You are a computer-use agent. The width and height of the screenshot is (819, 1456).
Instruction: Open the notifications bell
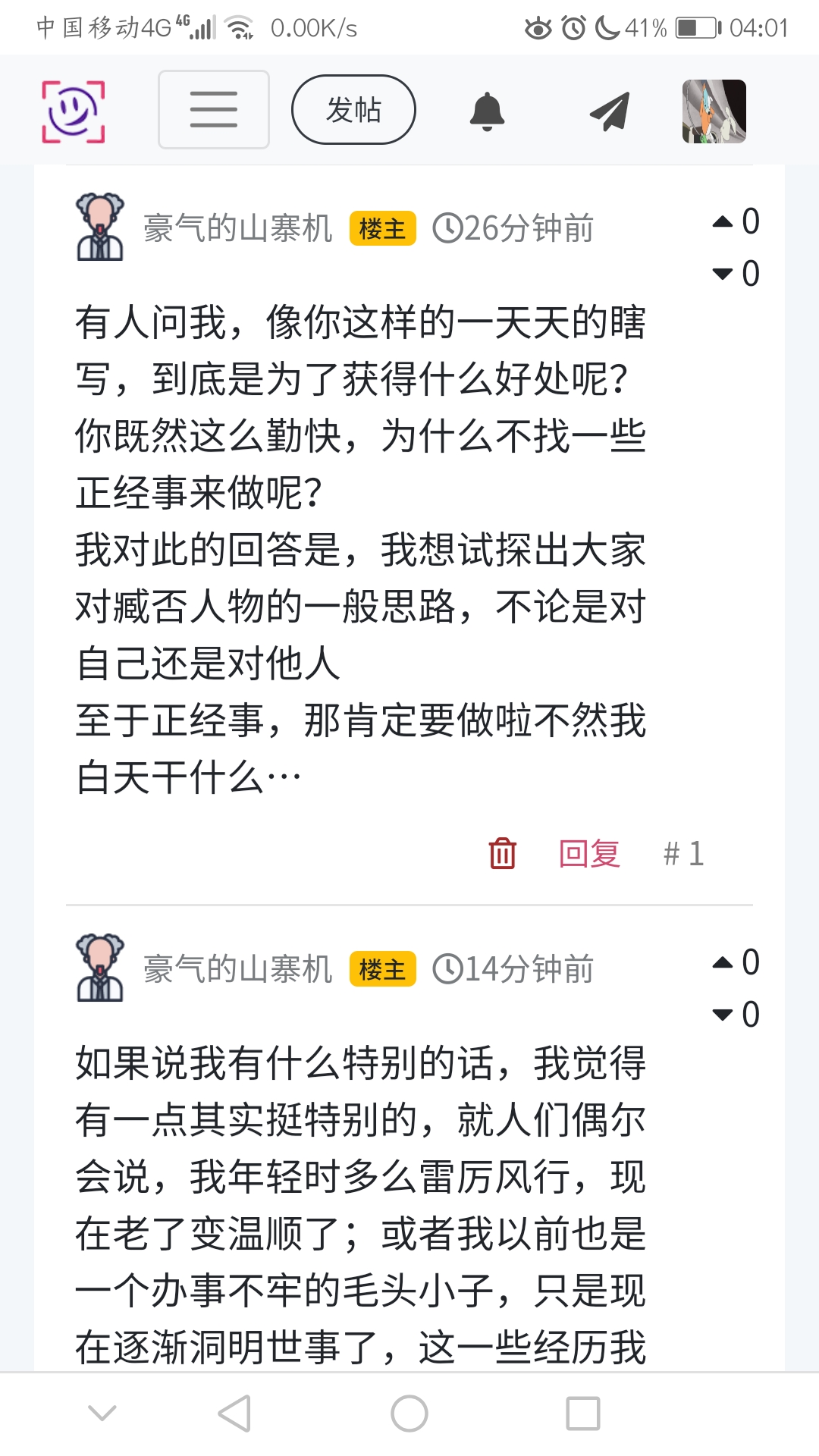pyautogui.click(x=487, y=111)
